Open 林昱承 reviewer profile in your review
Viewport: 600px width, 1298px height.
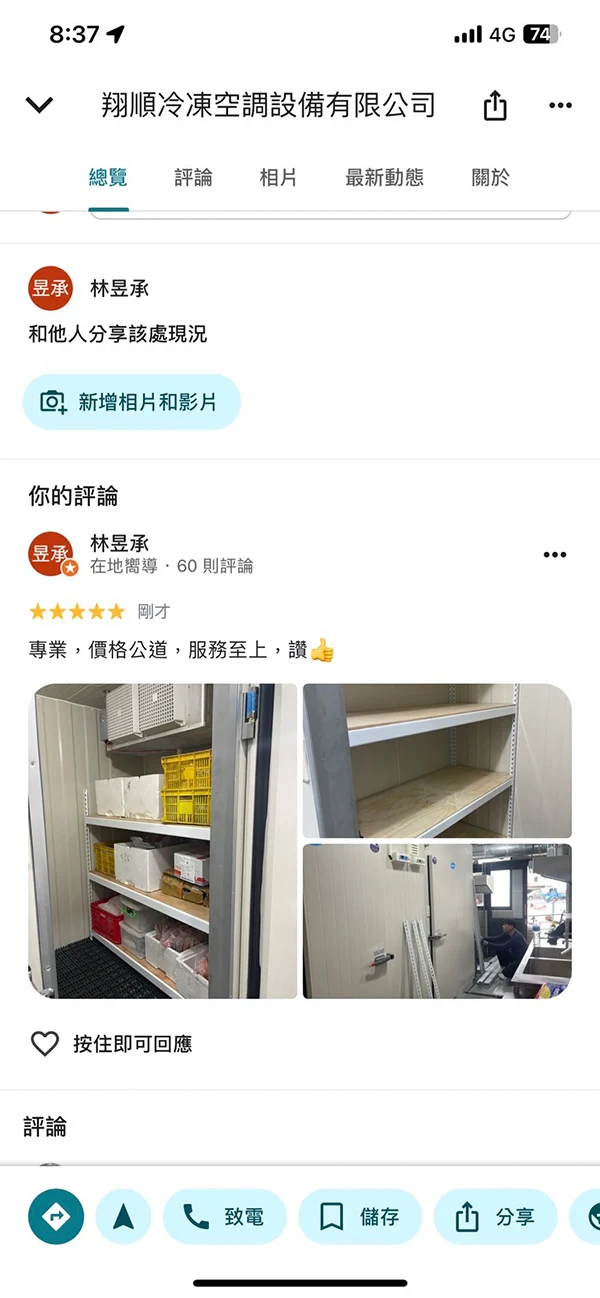coord(119,544)
